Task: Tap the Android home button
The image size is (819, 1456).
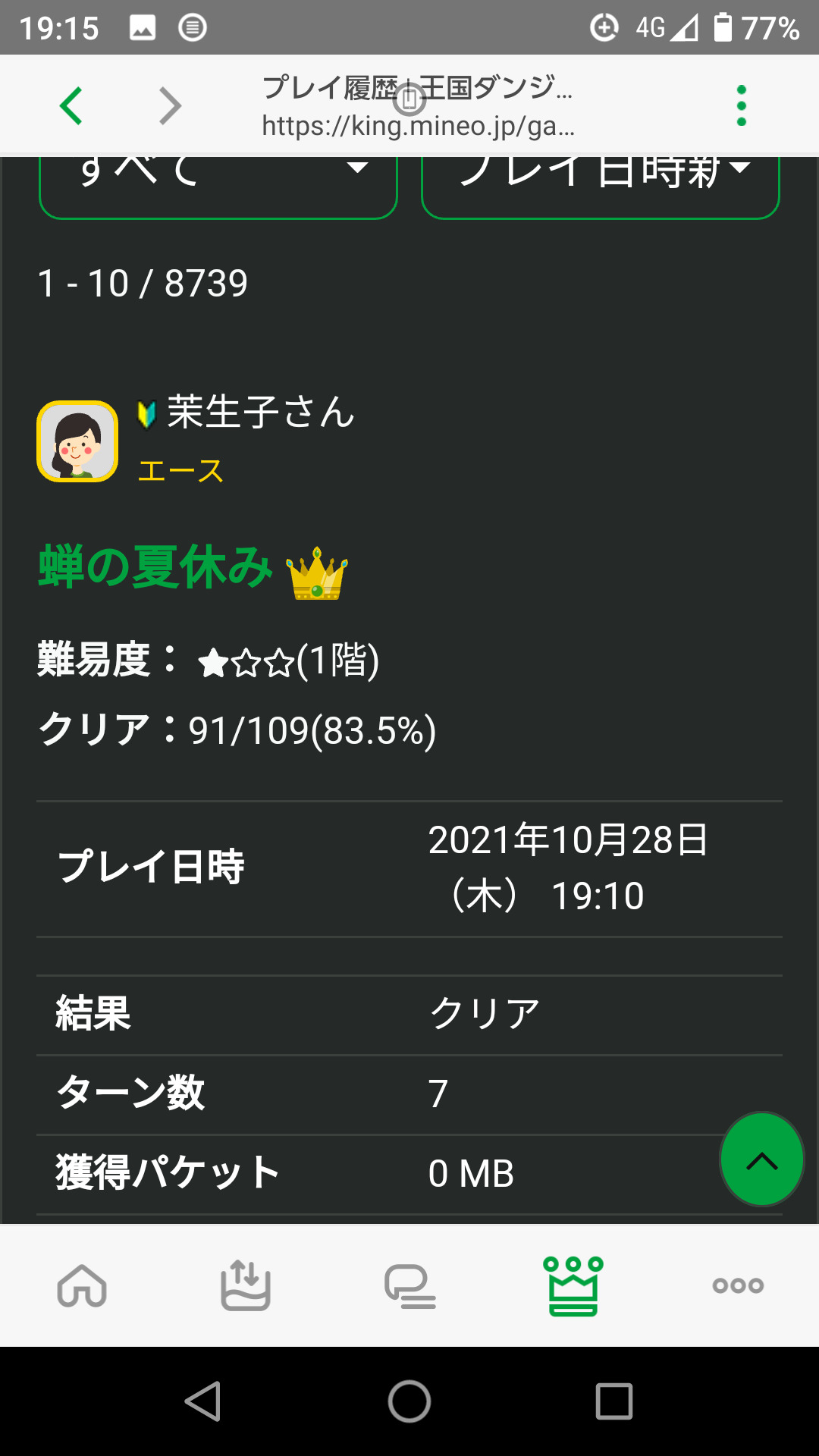Action: tap(409, 1401)
